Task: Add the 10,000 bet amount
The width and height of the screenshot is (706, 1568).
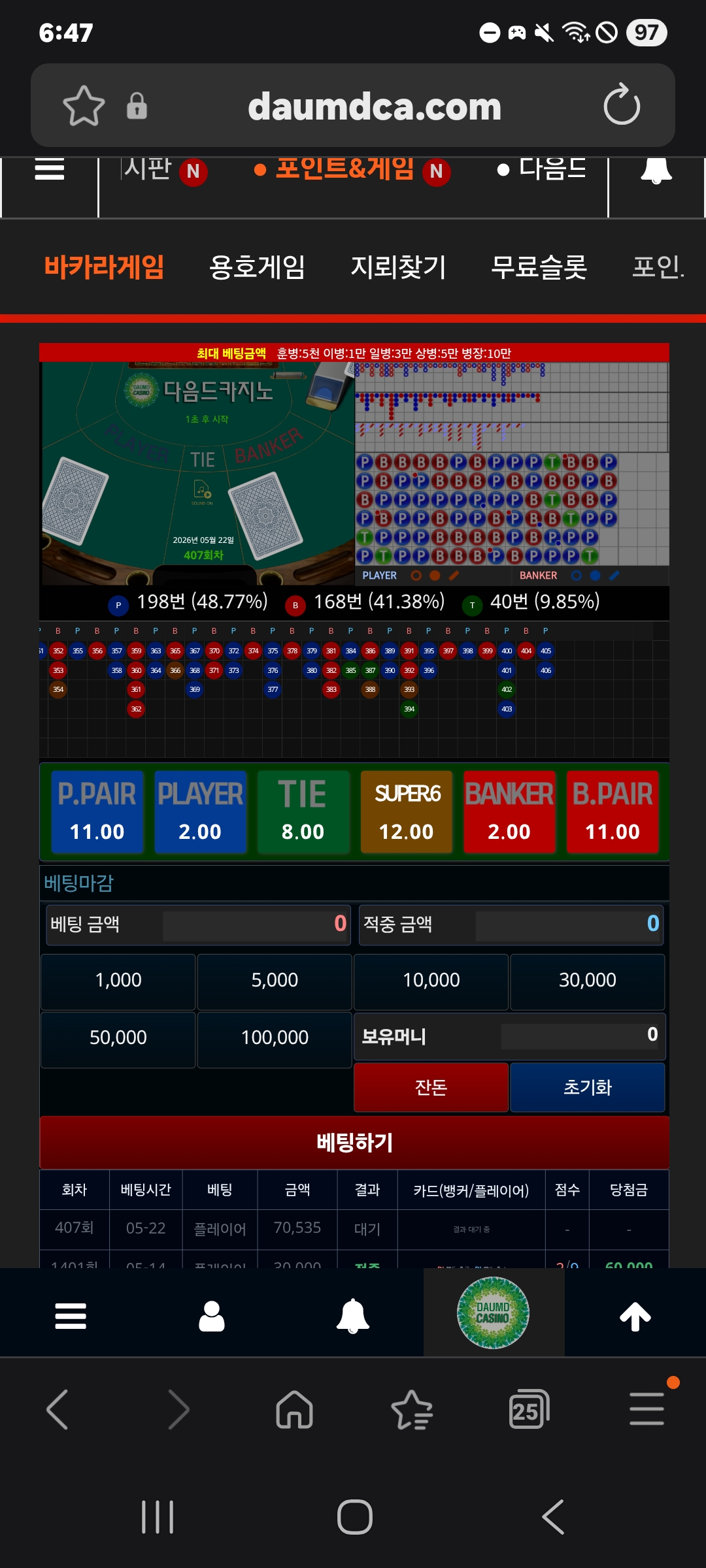Action: click(431, 981)
